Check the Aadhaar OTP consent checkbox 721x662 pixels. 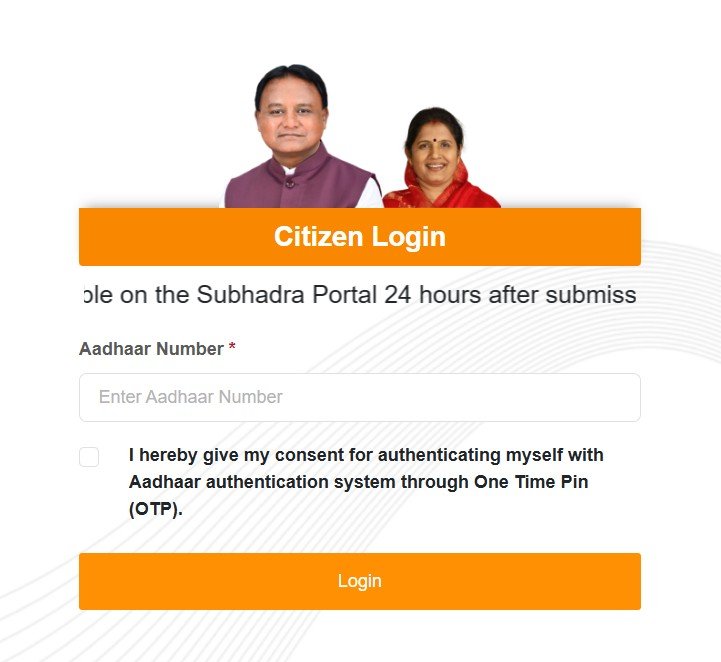[x=89, y=457]
